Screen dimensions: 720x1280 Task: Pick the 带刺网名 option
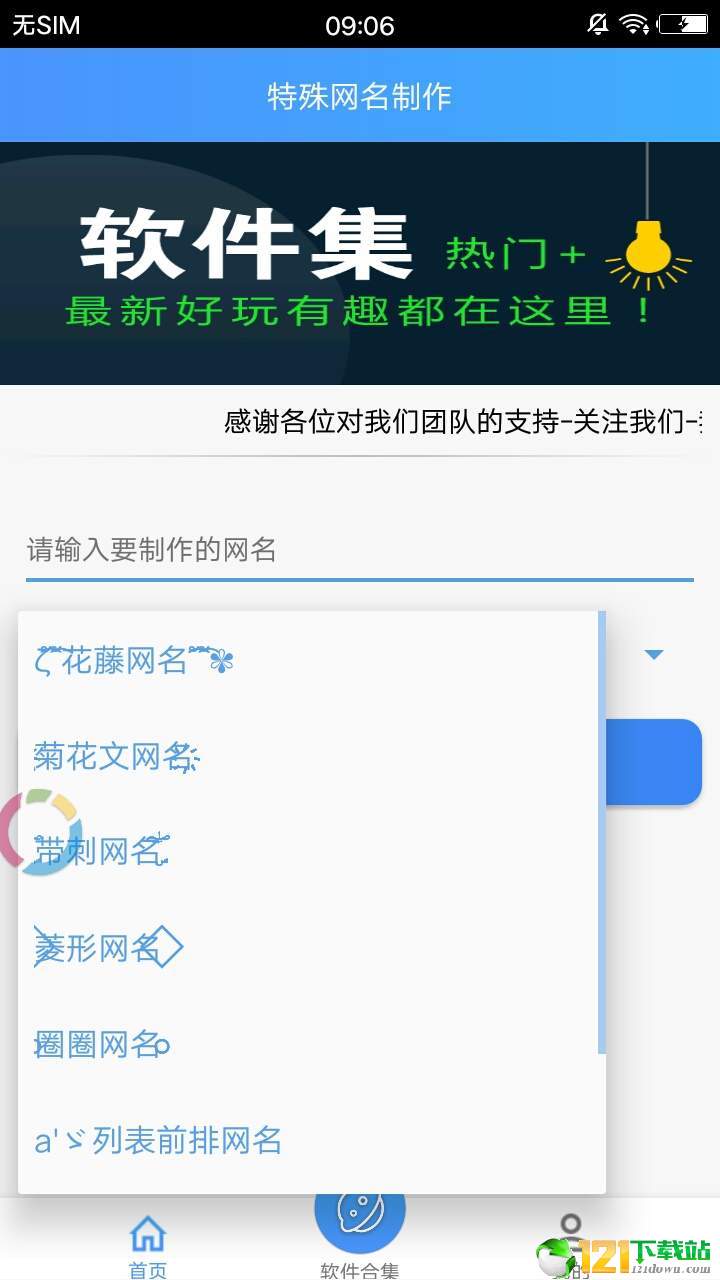tap(102, 852)
